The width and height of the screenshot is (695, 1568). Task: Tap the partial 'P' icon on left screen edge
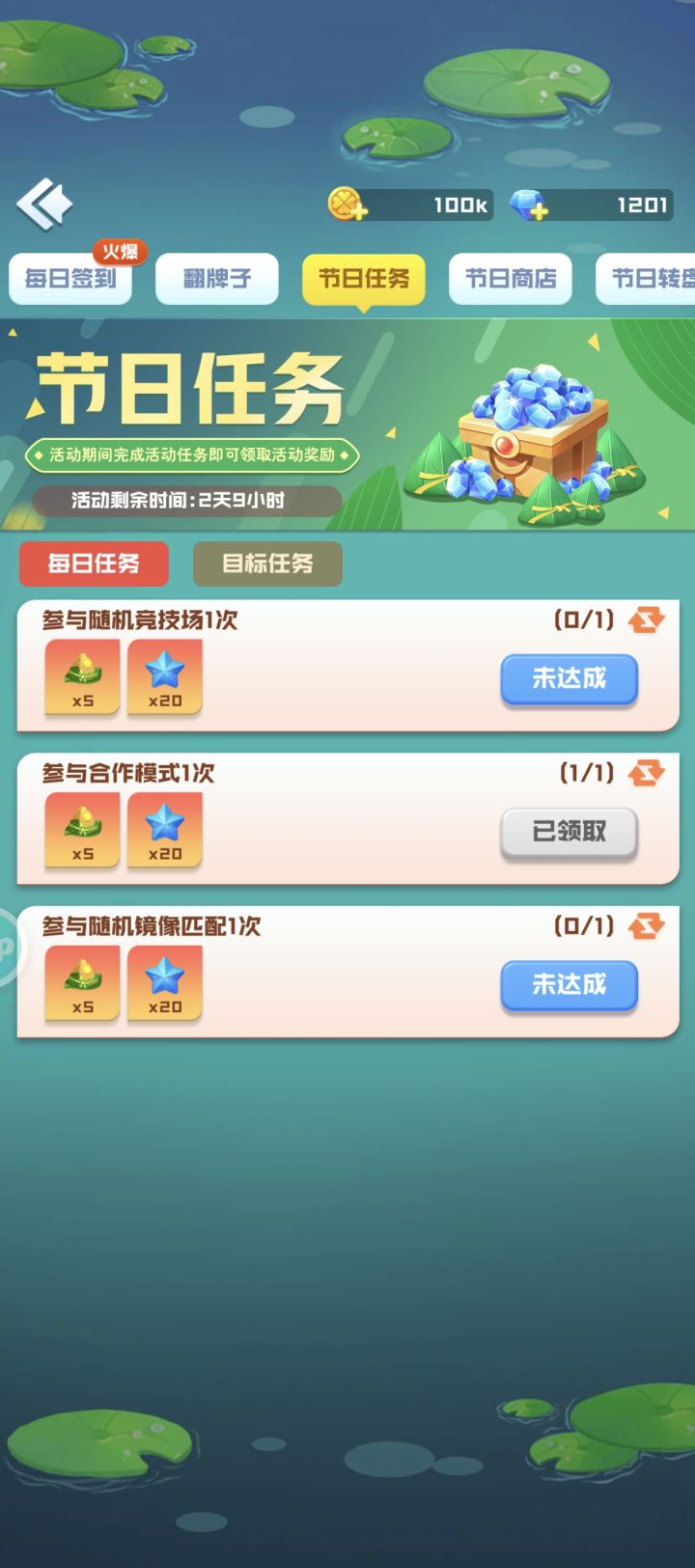[8, 941]
